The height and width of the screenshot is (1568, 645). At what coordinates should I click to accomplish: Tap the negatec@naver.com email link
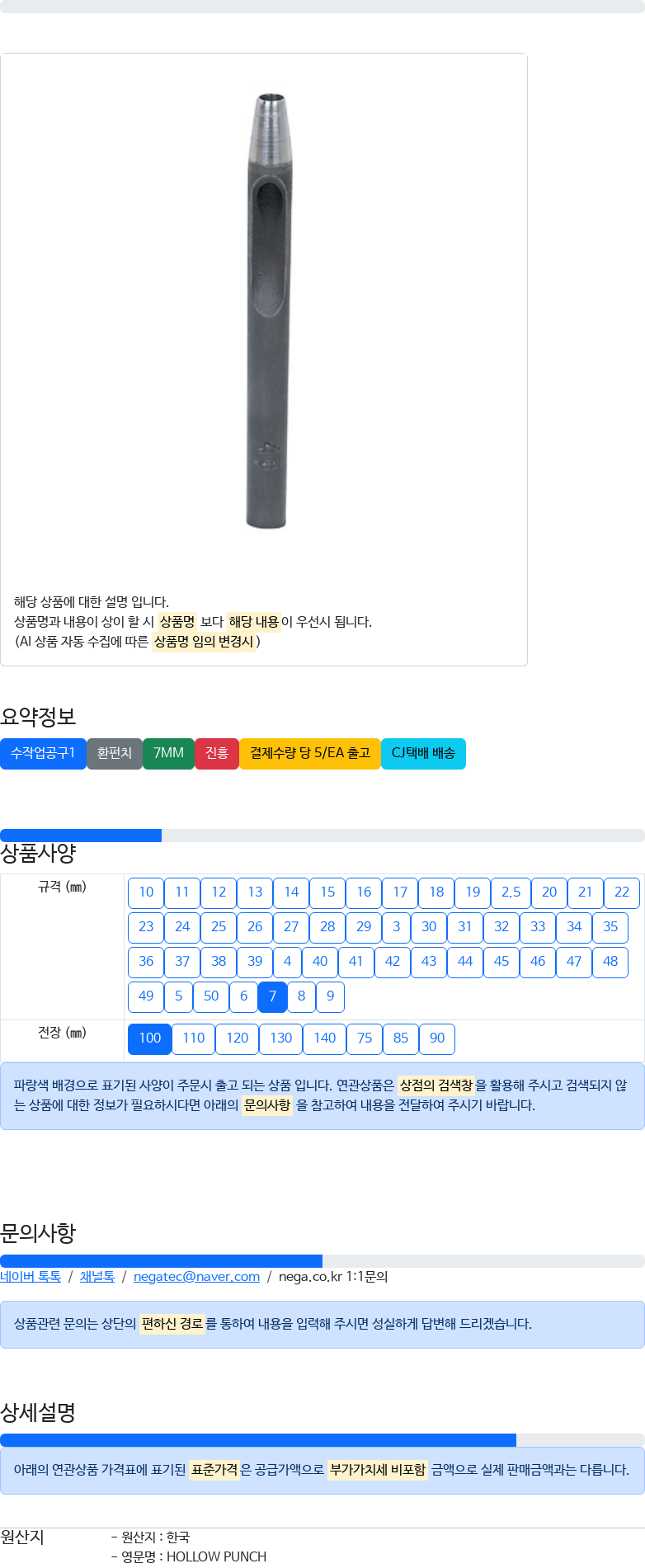point(196,1277)
